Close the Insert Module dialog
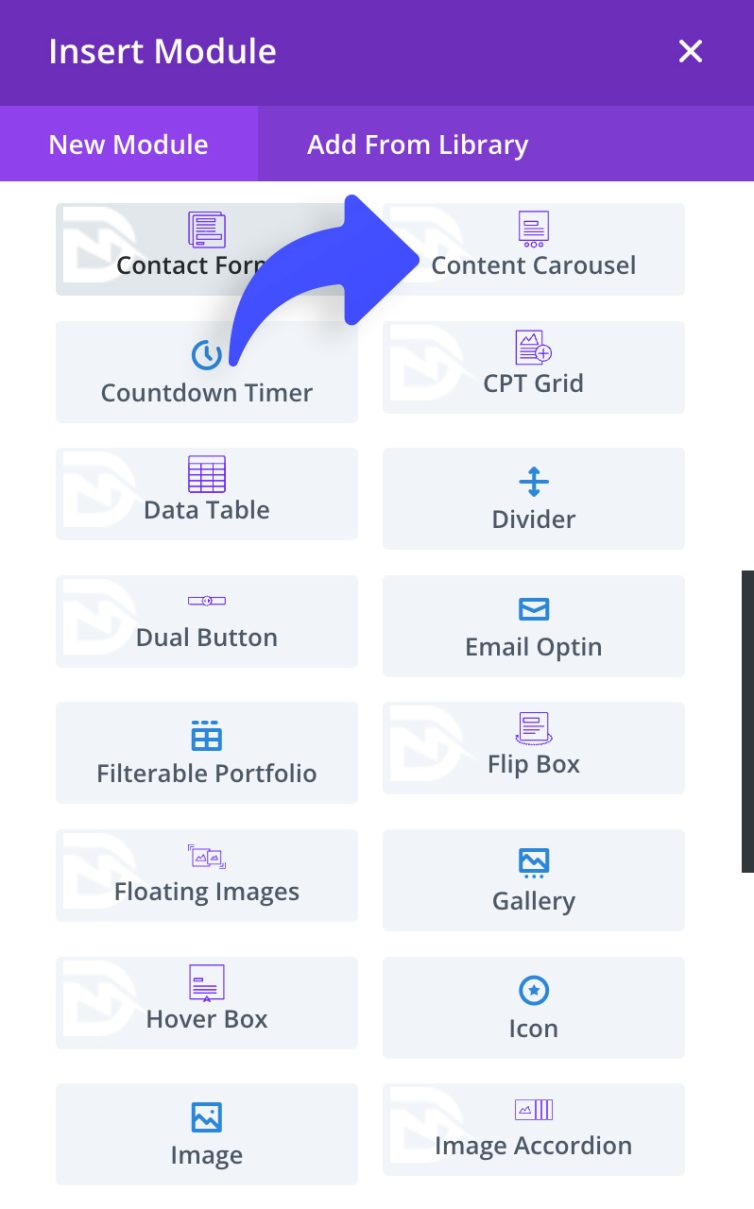Screen dimensions: 754x1209 [690, 51]
